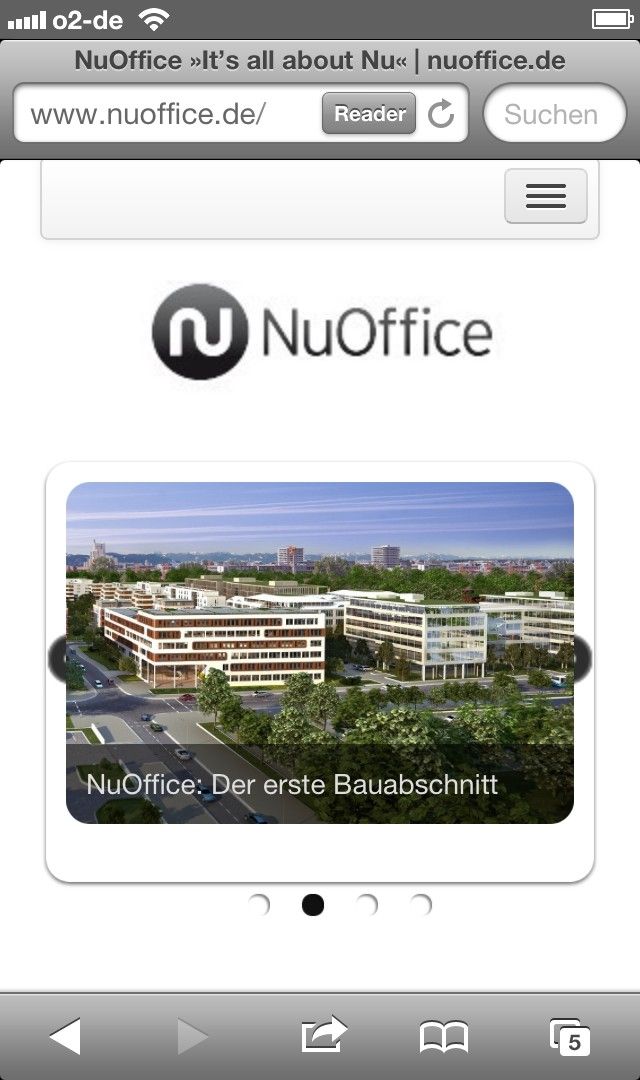Screen dimensions: 640x1080
Task: Open the share menu
Action: coord(324,1035)
